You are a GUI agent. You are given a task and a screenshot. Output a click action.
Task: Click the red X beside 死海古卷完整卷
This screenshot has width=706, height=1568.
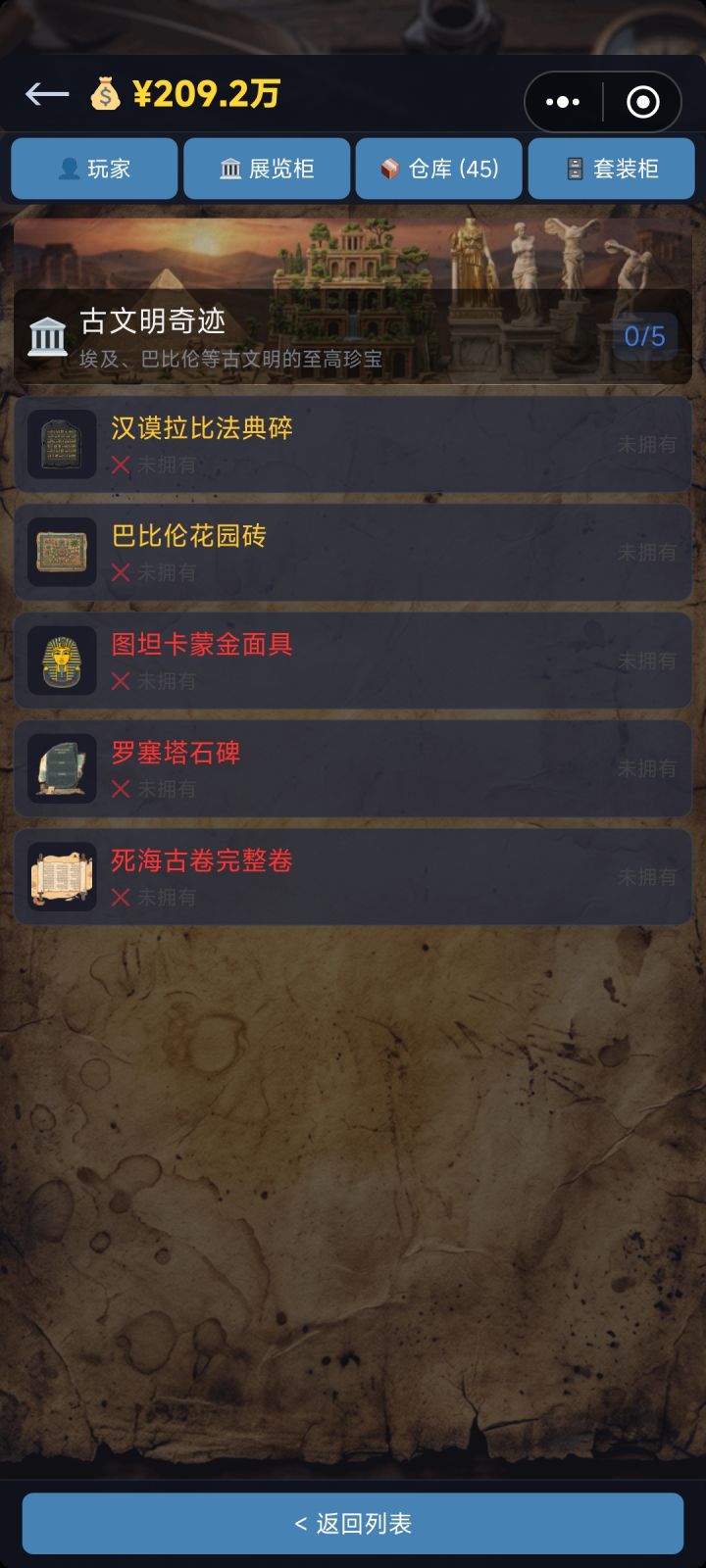(x=120, y=897)
